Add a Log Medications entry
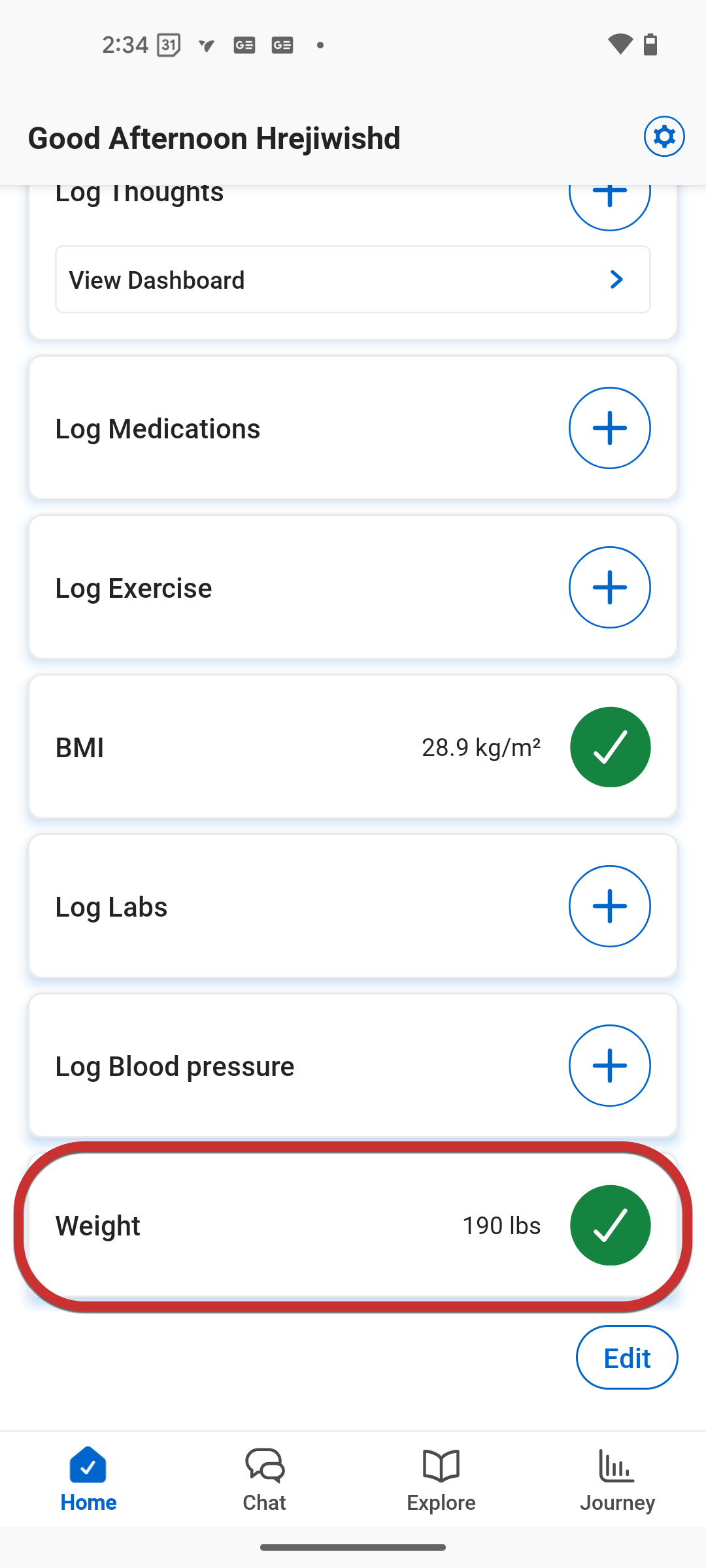Viewport: 706px width, 1568px height. click(609, 428)
